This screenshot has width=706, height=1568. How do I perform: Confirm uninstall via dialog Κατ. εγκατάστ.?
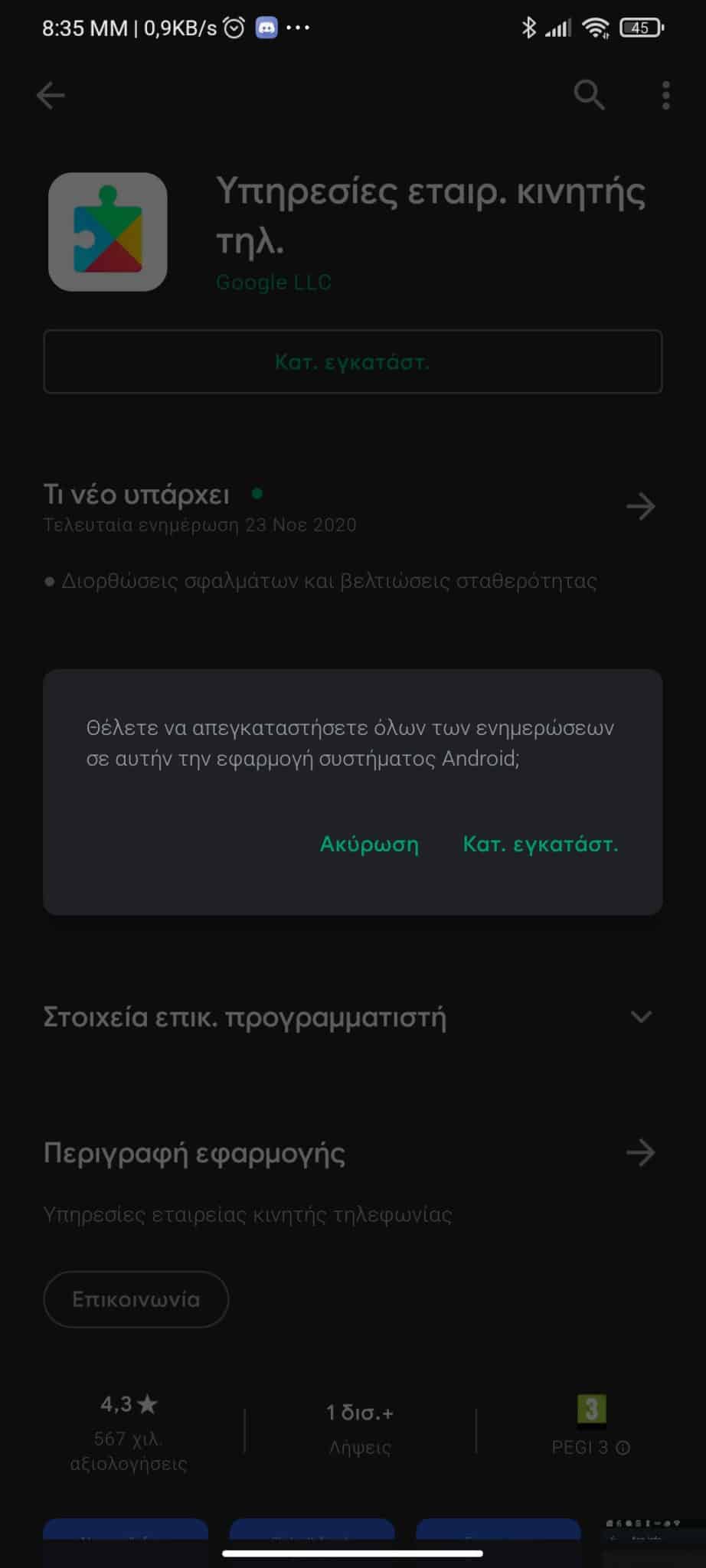coord(541,844)
